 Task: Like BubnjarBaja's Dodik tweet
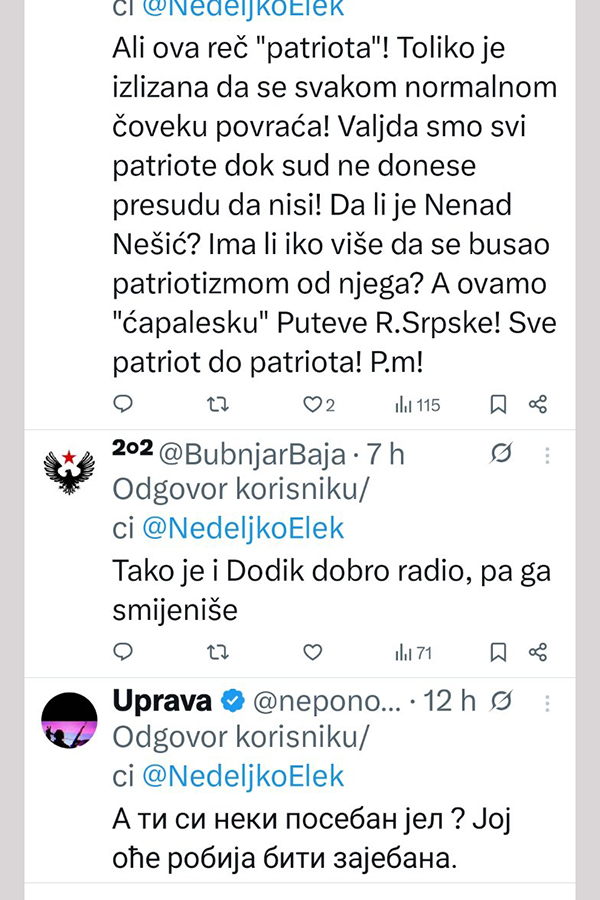313,653
